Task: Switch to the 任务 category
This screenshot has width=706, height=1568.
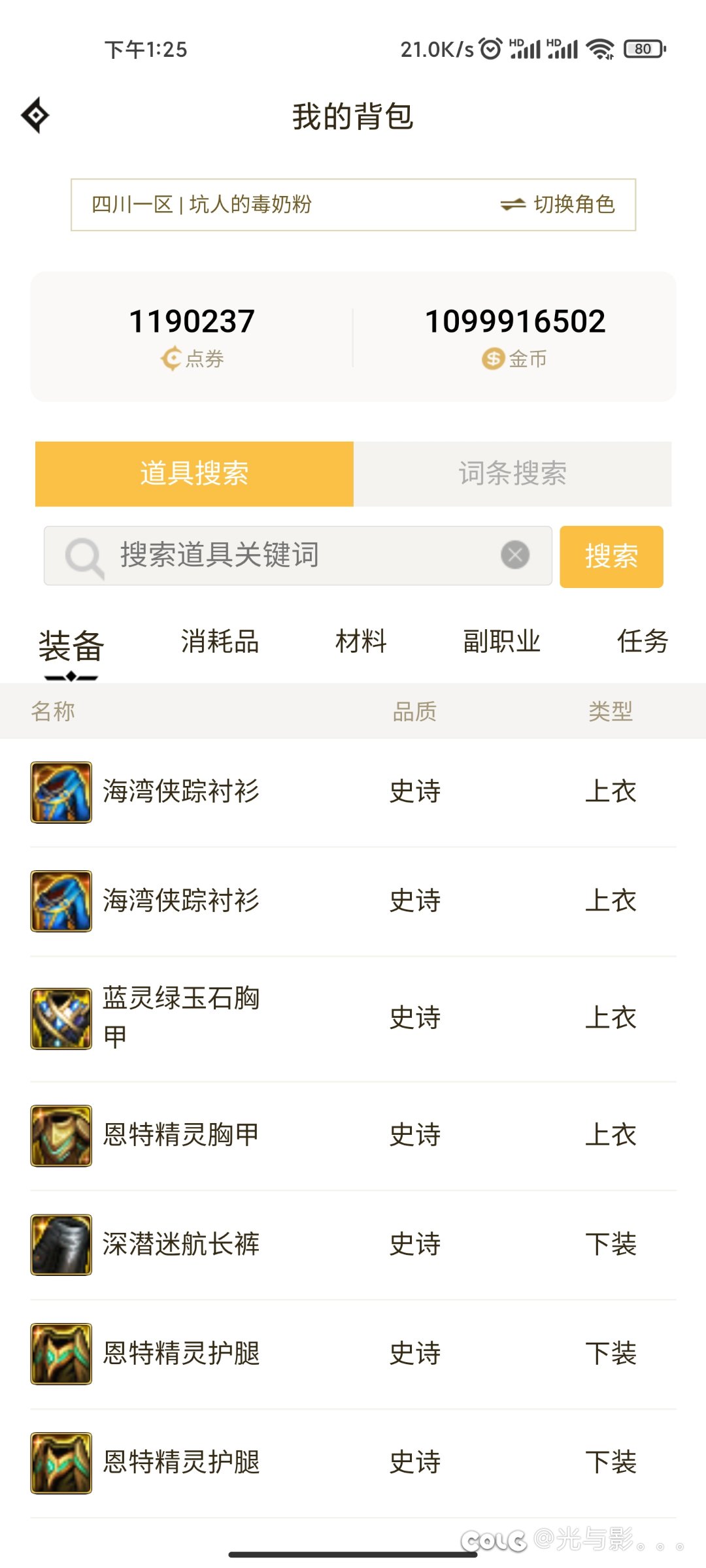Action: (643, 642)
